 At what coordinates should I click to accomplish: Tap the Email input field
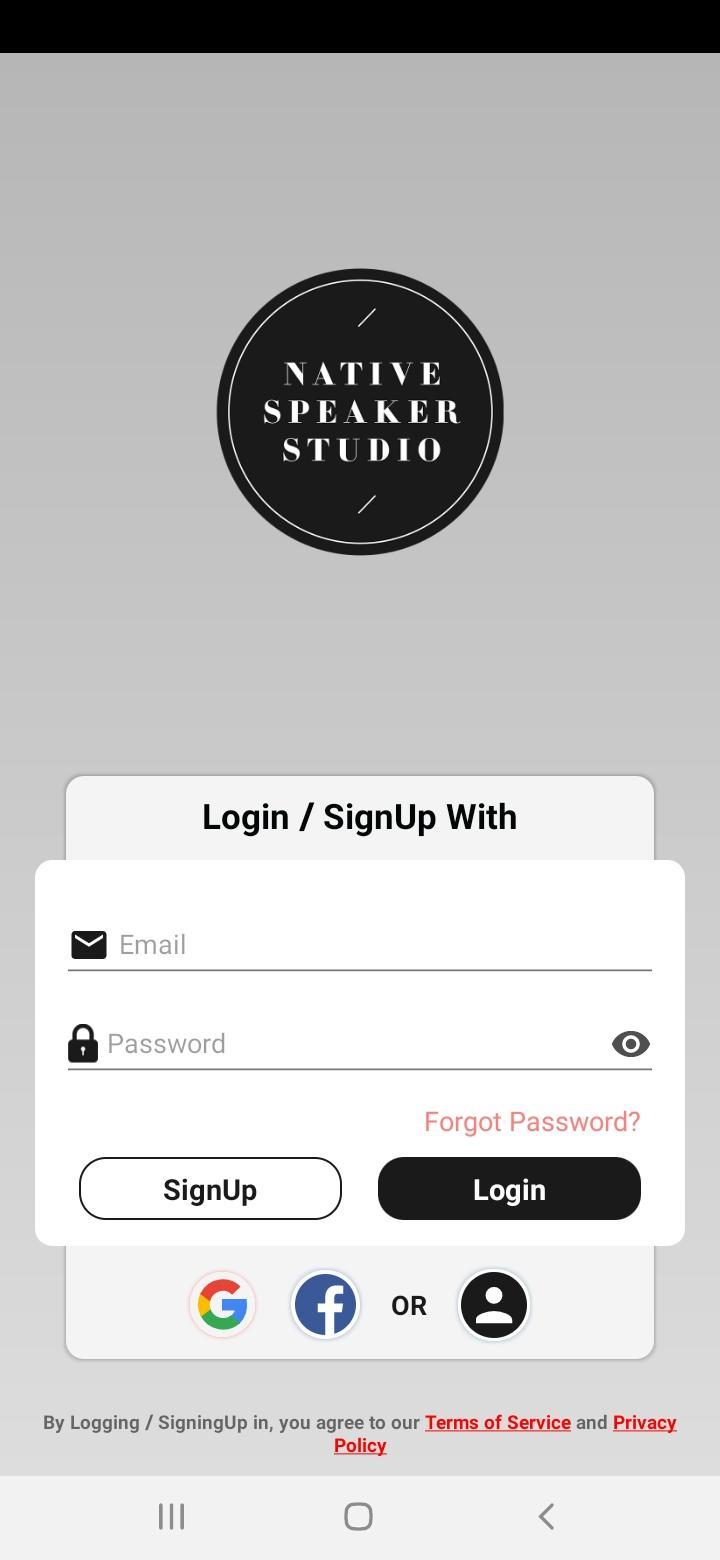coord(380,945)
